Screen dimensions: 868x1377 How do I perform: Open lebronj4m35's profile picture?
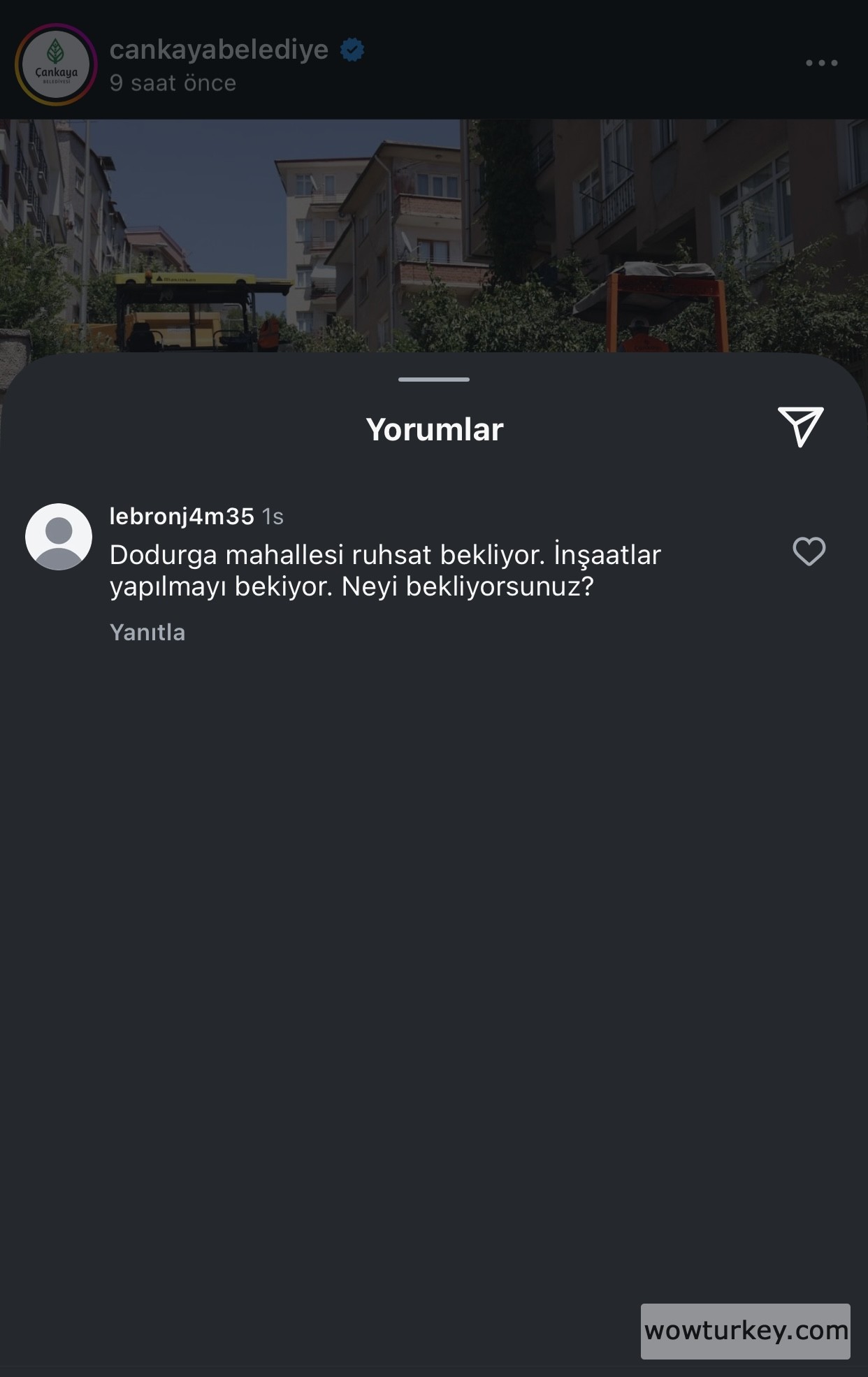pos(59,537)
